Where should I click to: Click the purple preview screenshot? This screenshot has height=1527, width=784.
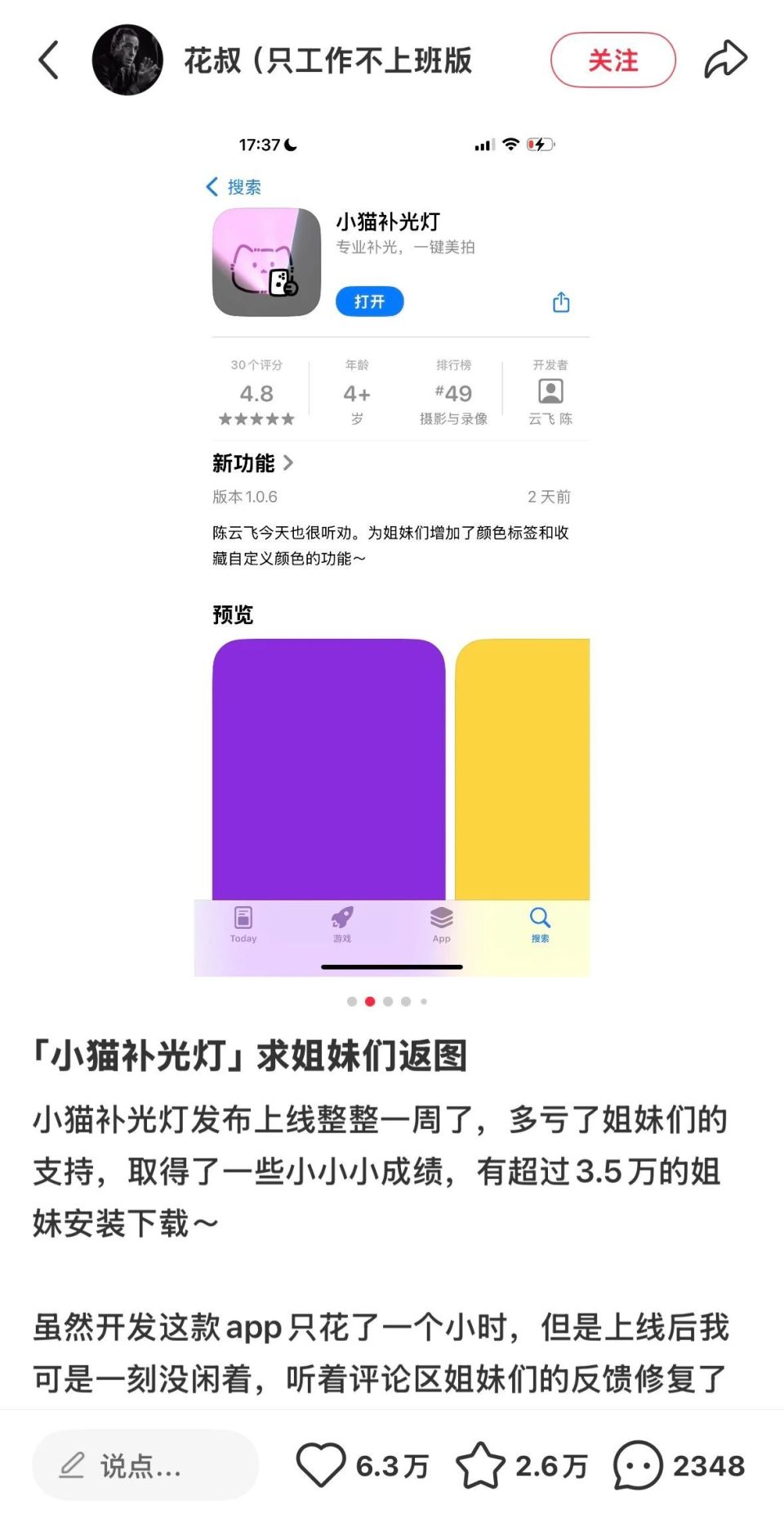329,768
